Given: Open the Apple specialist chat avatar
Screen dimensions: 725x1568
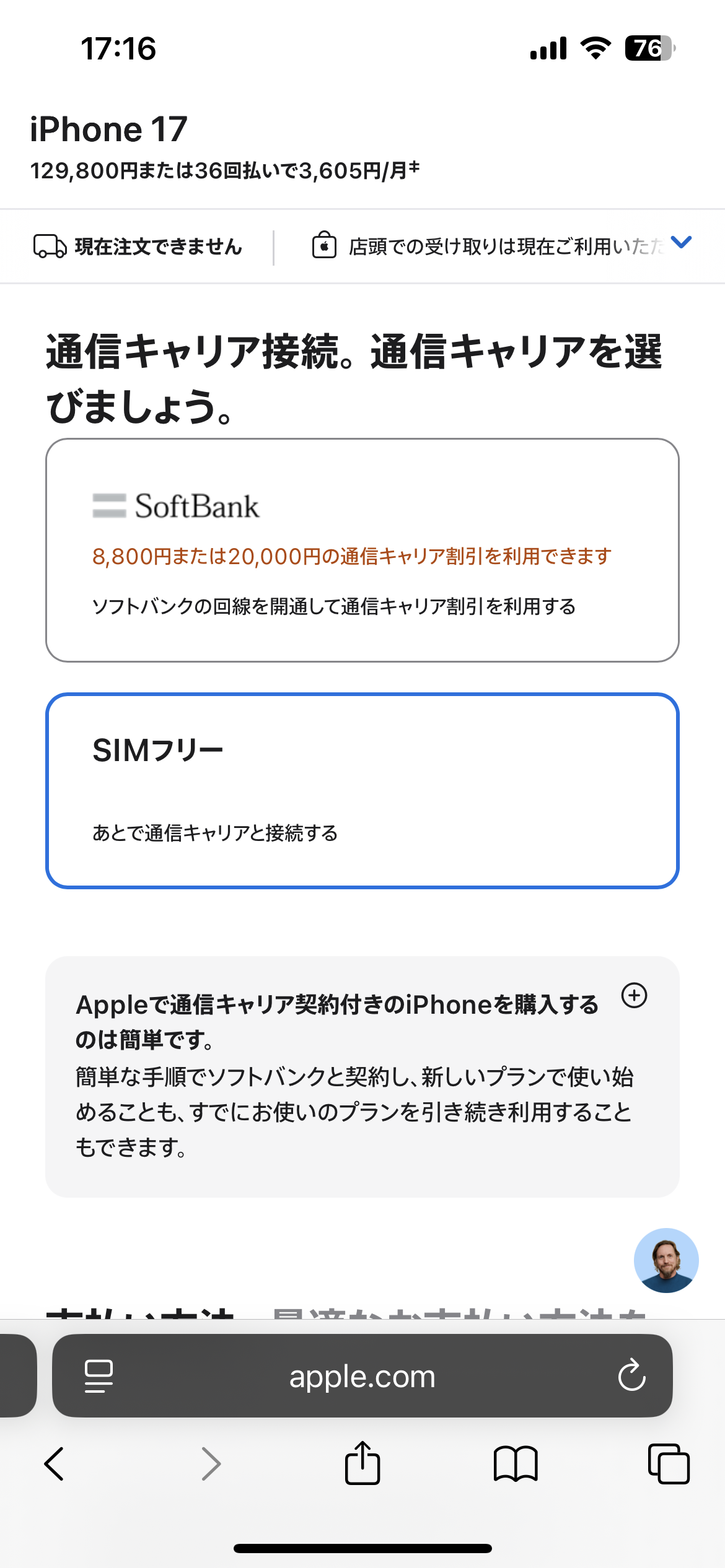Looking at the screenshot, I should tap(666, 1260).
